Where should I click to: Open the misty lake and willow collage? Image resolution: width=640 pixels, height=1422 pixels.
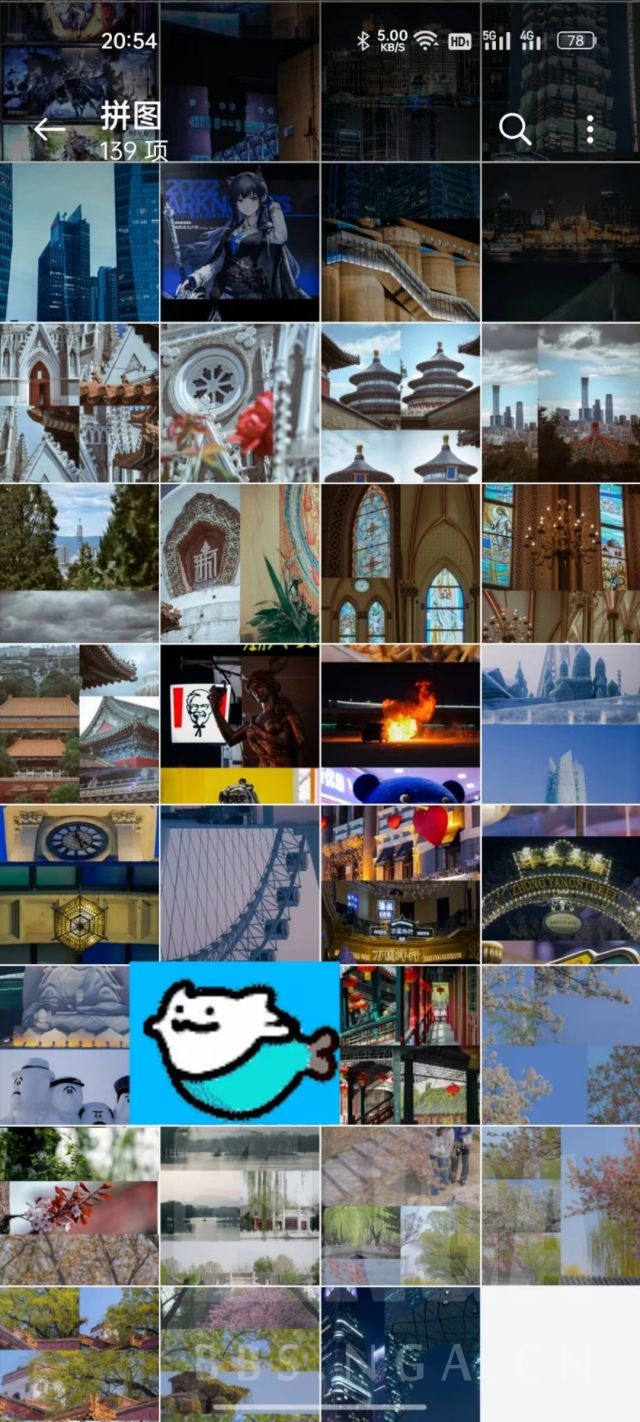coord(240,1205)
